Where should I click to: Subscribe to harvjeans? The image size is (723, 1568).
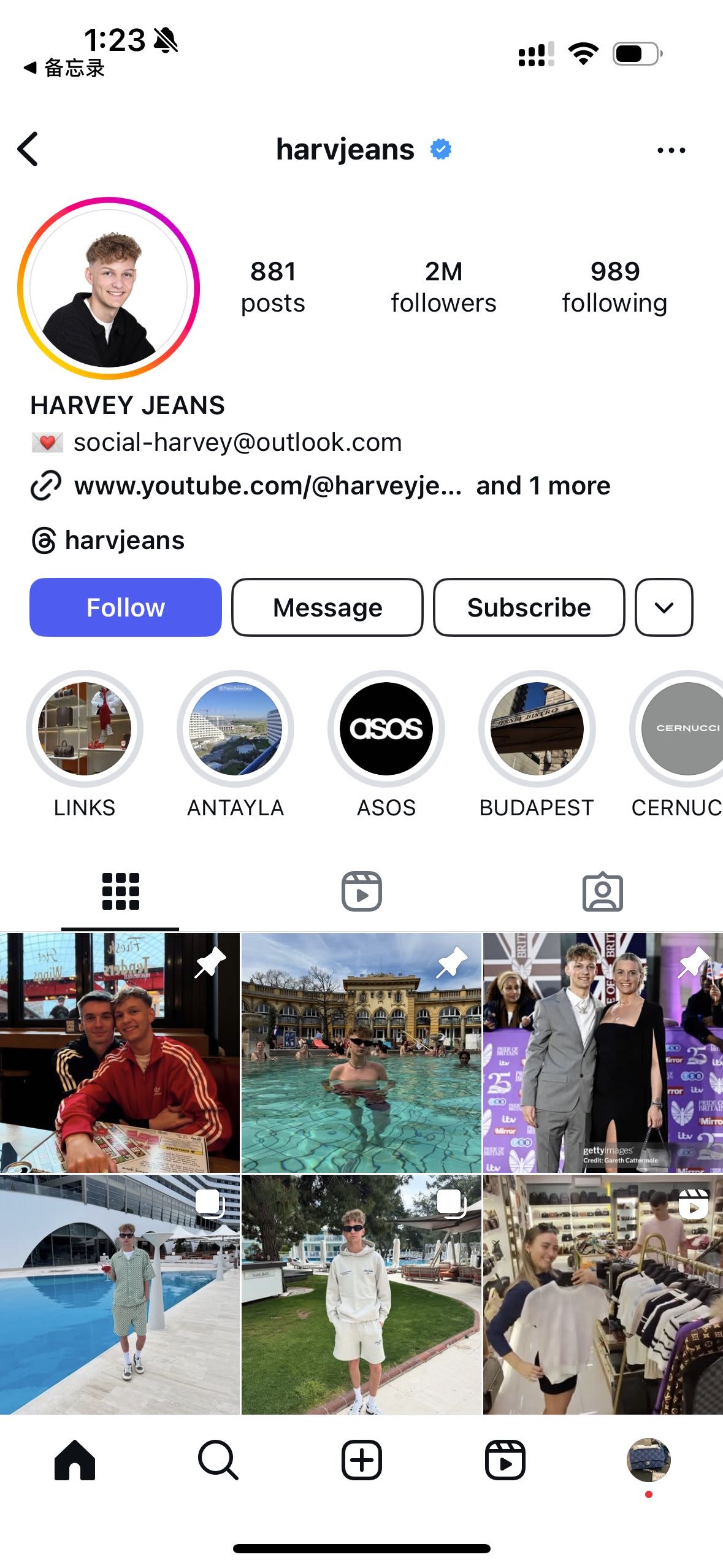tap(529, 607)
